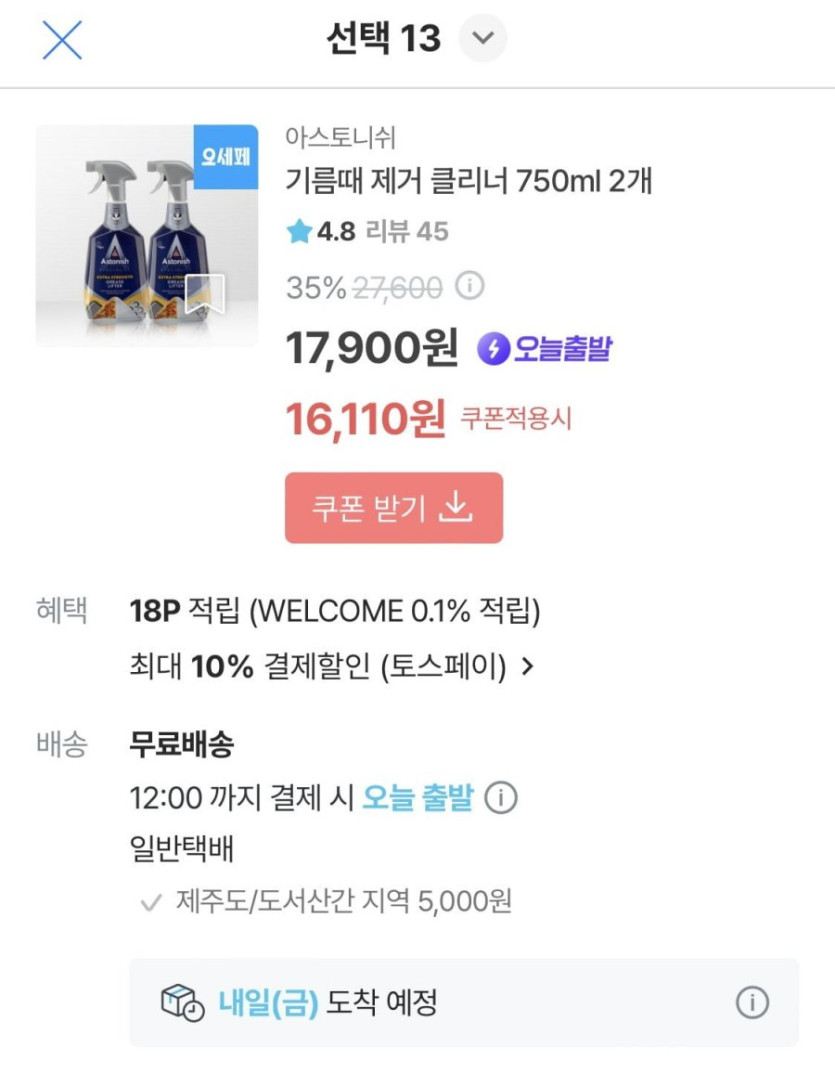Close the product selection sheet
This screenshot has width=835, height=1073.
pyautogui.click(x=62, y=40)
